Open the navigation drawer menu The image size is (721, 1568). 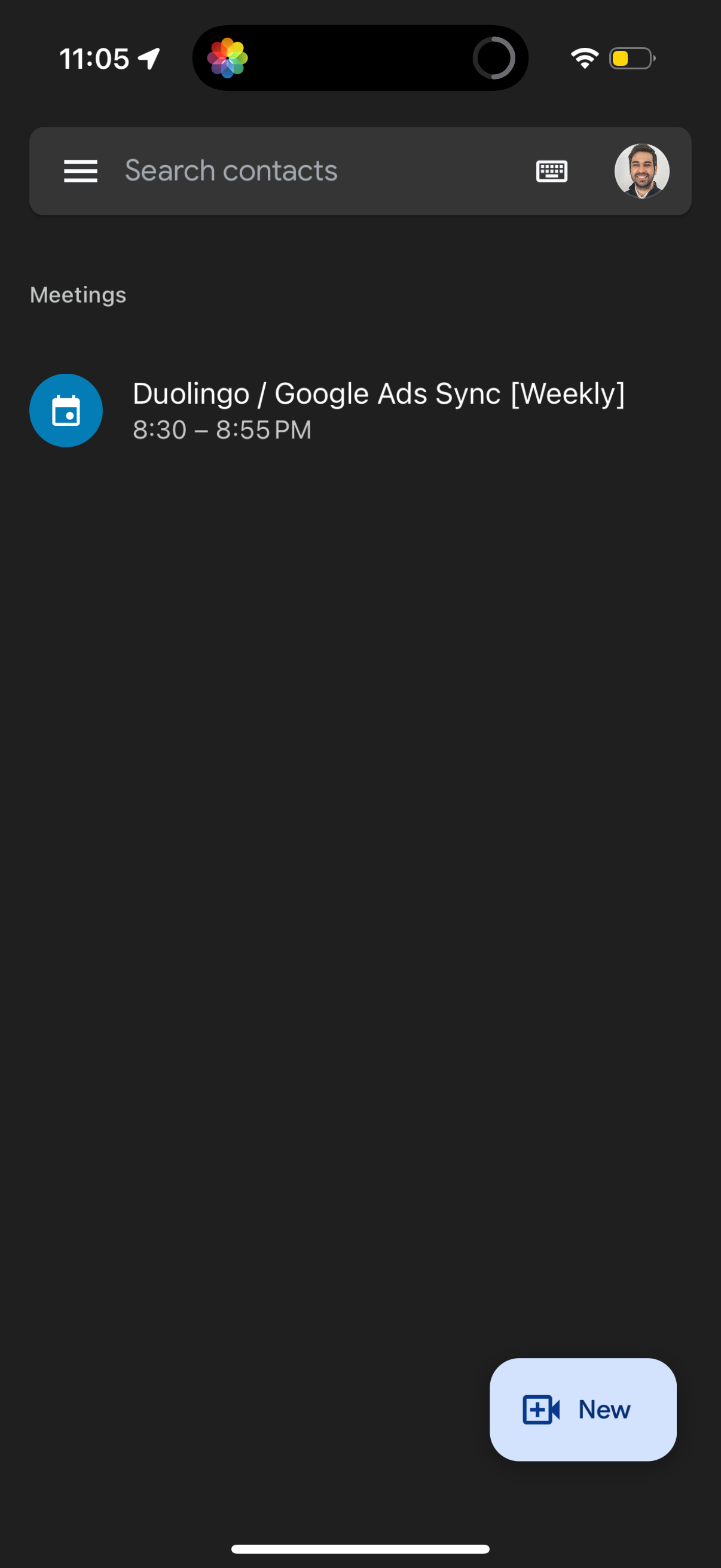point(80,171)
